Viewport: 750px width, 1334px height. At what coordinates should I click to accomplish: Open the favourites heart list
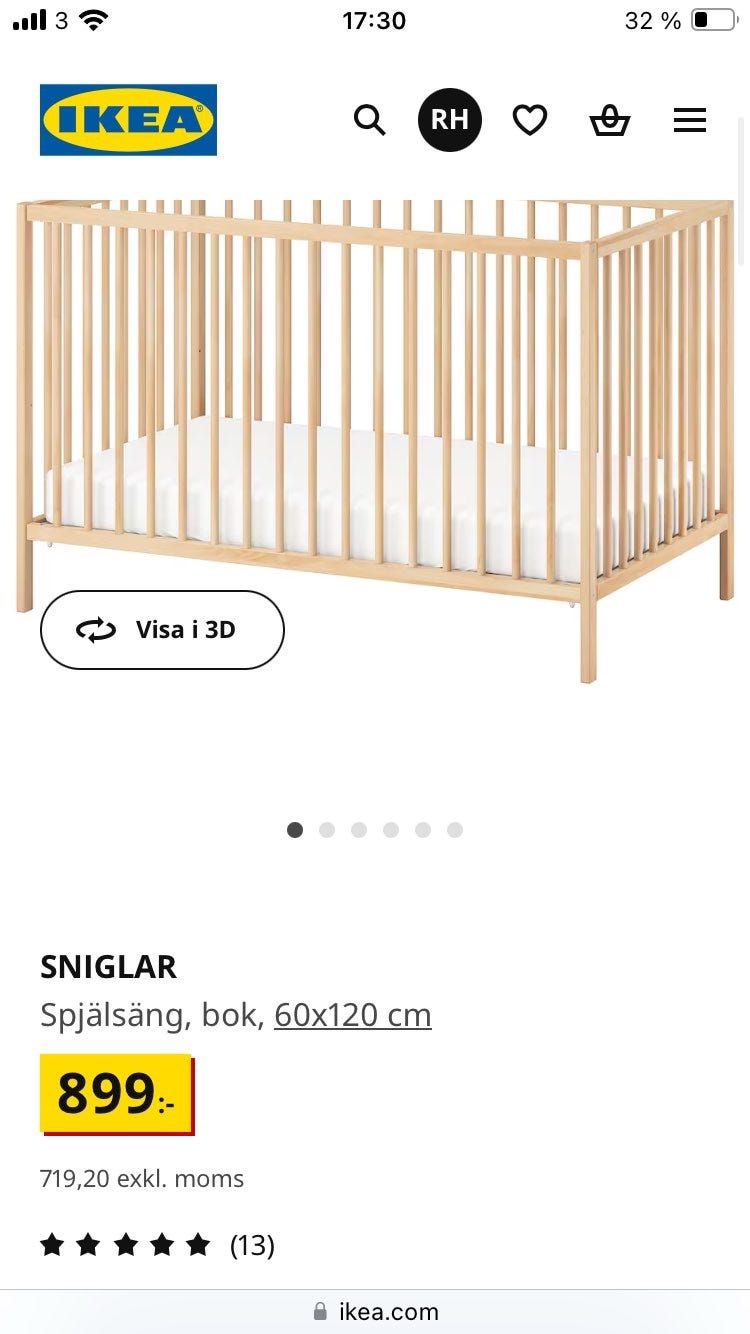(x=529, y=120)
